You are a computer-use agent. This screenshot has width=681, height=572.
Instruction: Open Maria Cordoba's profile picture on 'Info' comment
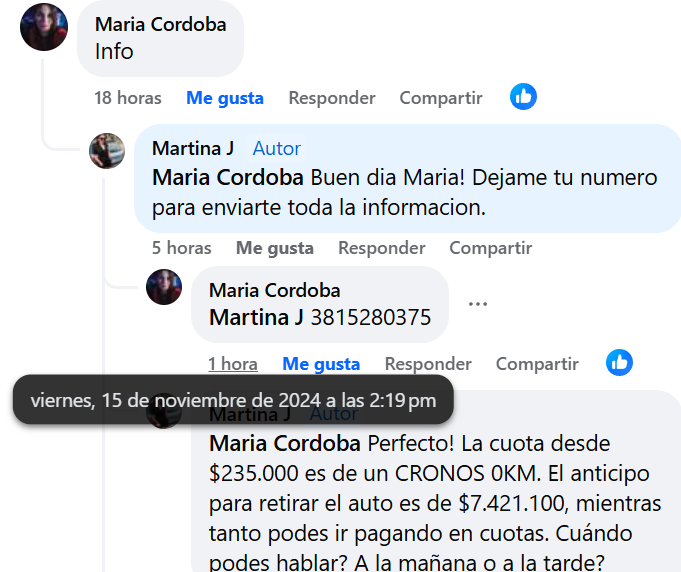(44, 27)
